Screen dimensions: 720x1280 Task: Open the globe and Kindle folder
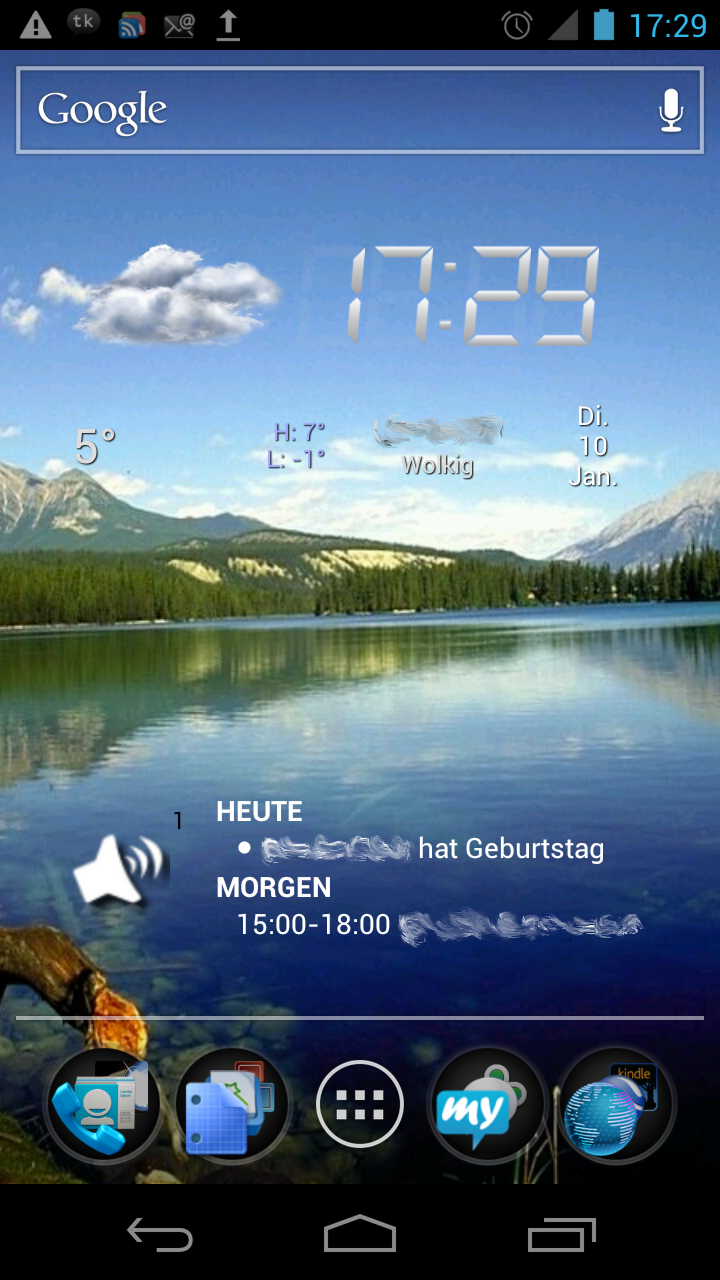616,1105
